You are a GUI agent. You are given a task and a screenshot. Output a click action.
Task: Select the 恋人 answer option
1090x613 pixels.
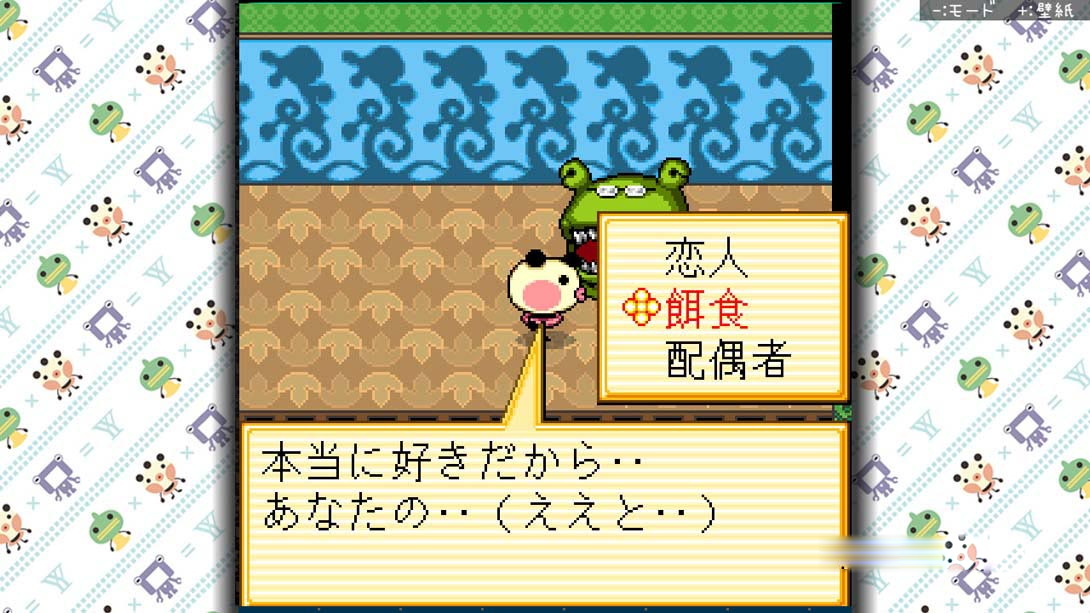coord(705,262)
